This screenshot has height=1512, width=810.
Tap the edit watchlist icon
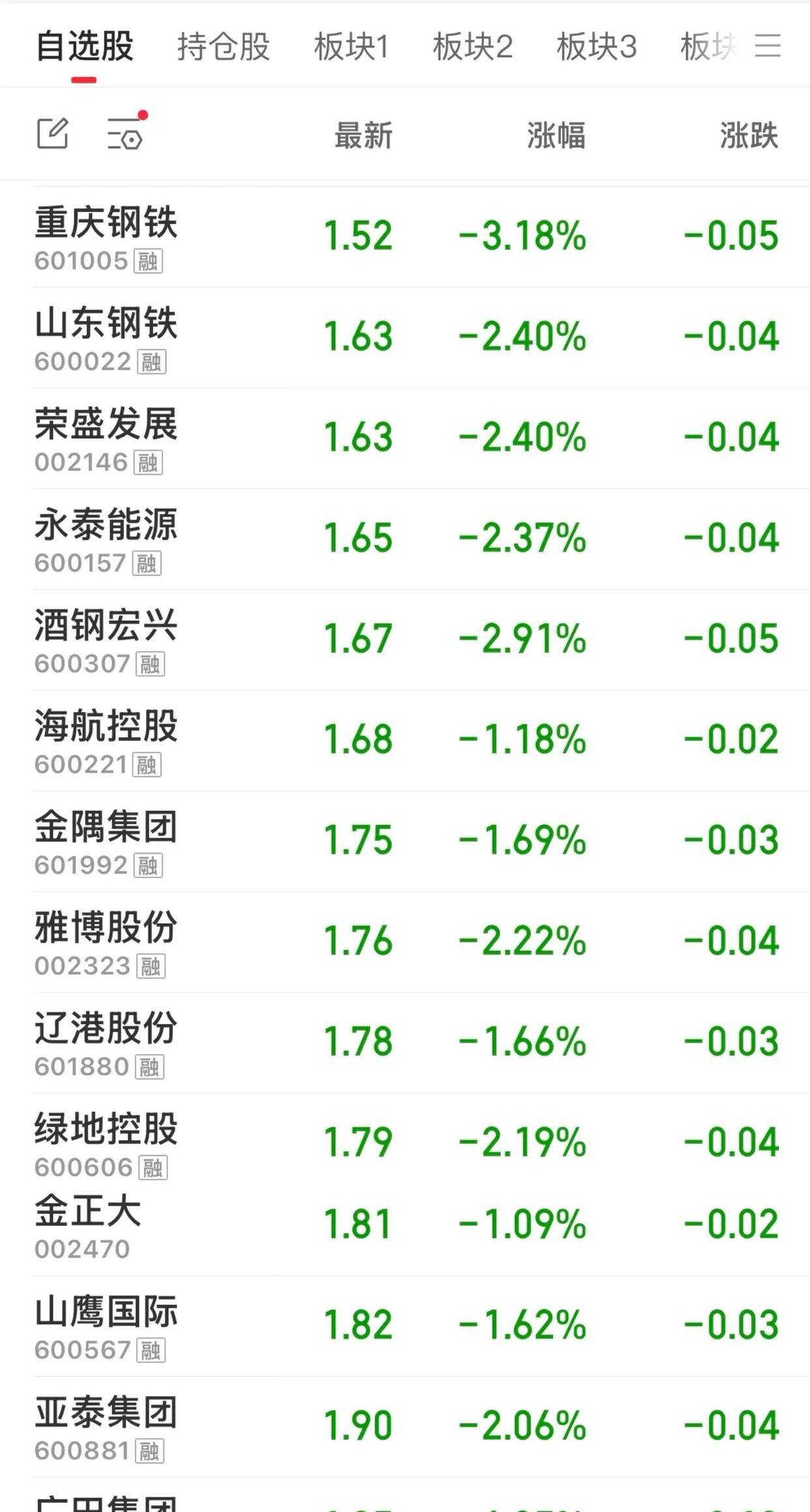(52, 134)
